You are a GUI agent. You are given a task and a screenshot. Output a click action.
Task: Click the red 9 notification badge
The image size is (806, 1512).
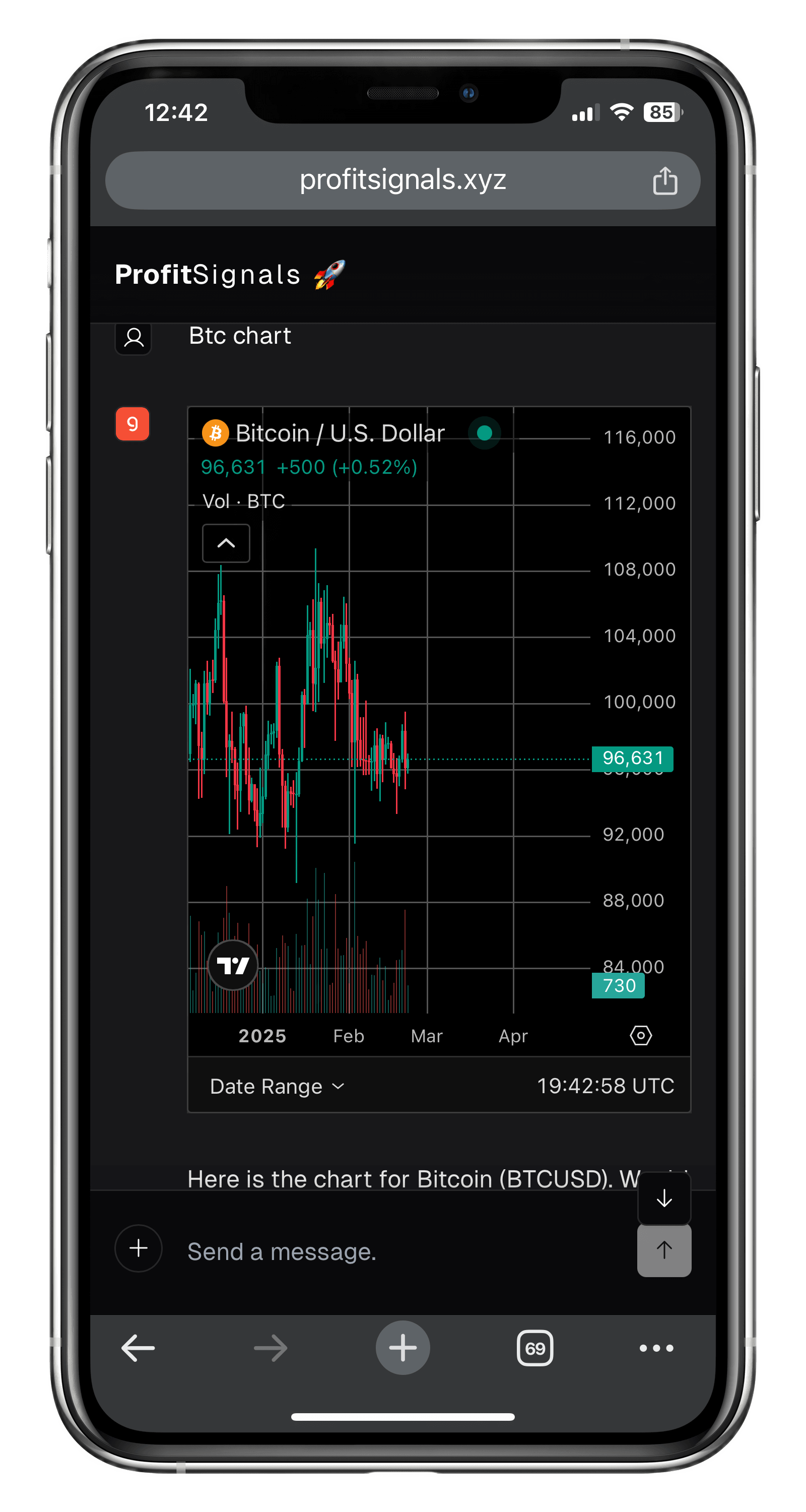132,424
